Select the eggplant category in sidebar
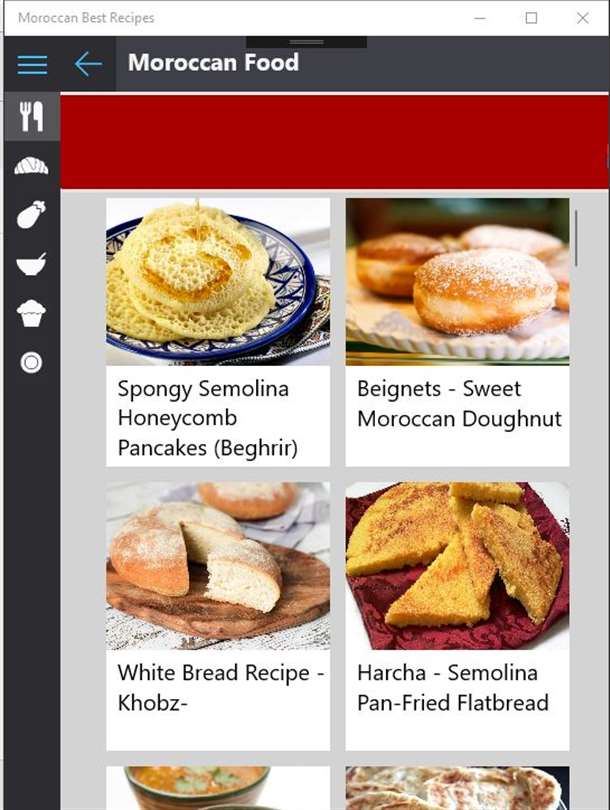The image size is (610, 810). (32, 214)
